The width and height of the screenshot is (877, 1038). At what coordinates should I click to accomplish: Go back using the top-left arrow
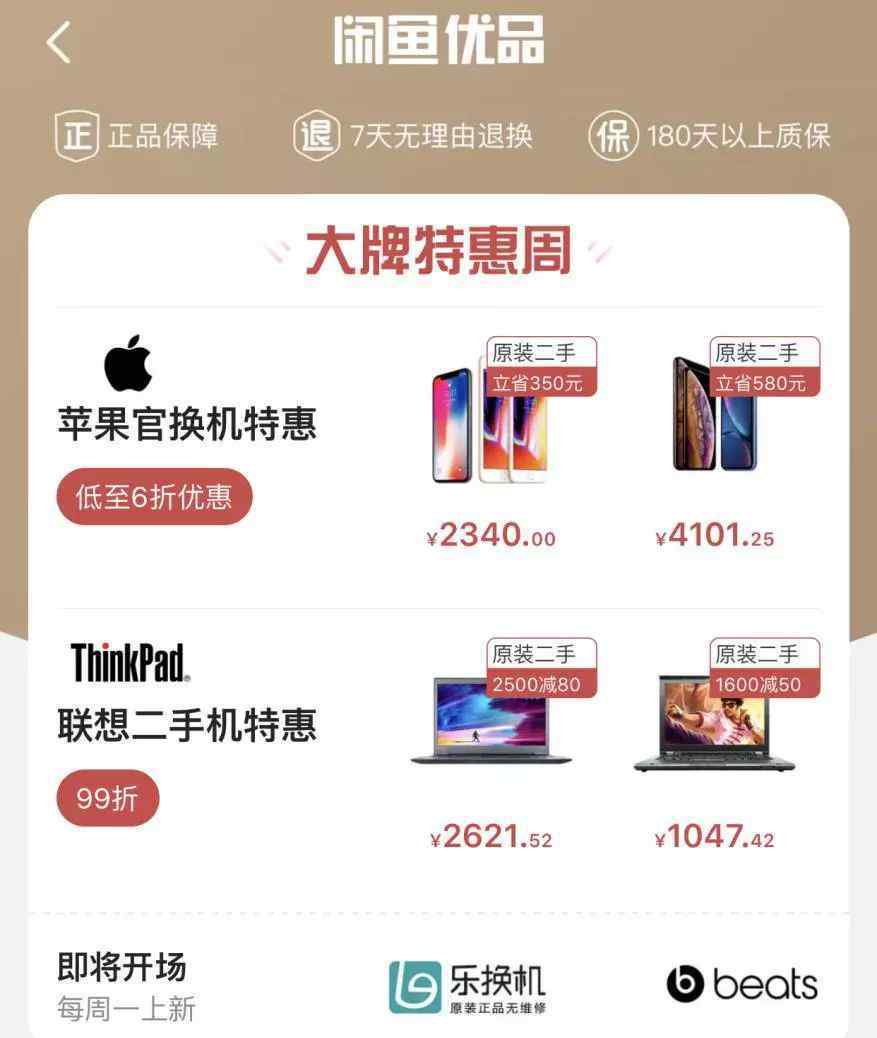coord(59,42)
